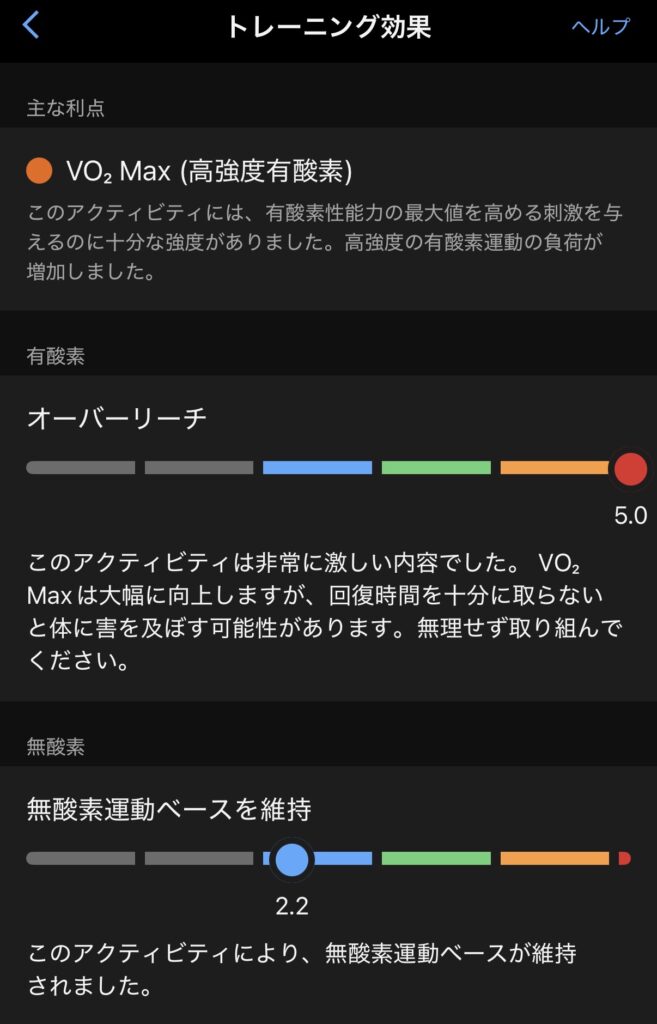Open ヘルプ in the top bar
657x1024 pixels.
point(600,26)
